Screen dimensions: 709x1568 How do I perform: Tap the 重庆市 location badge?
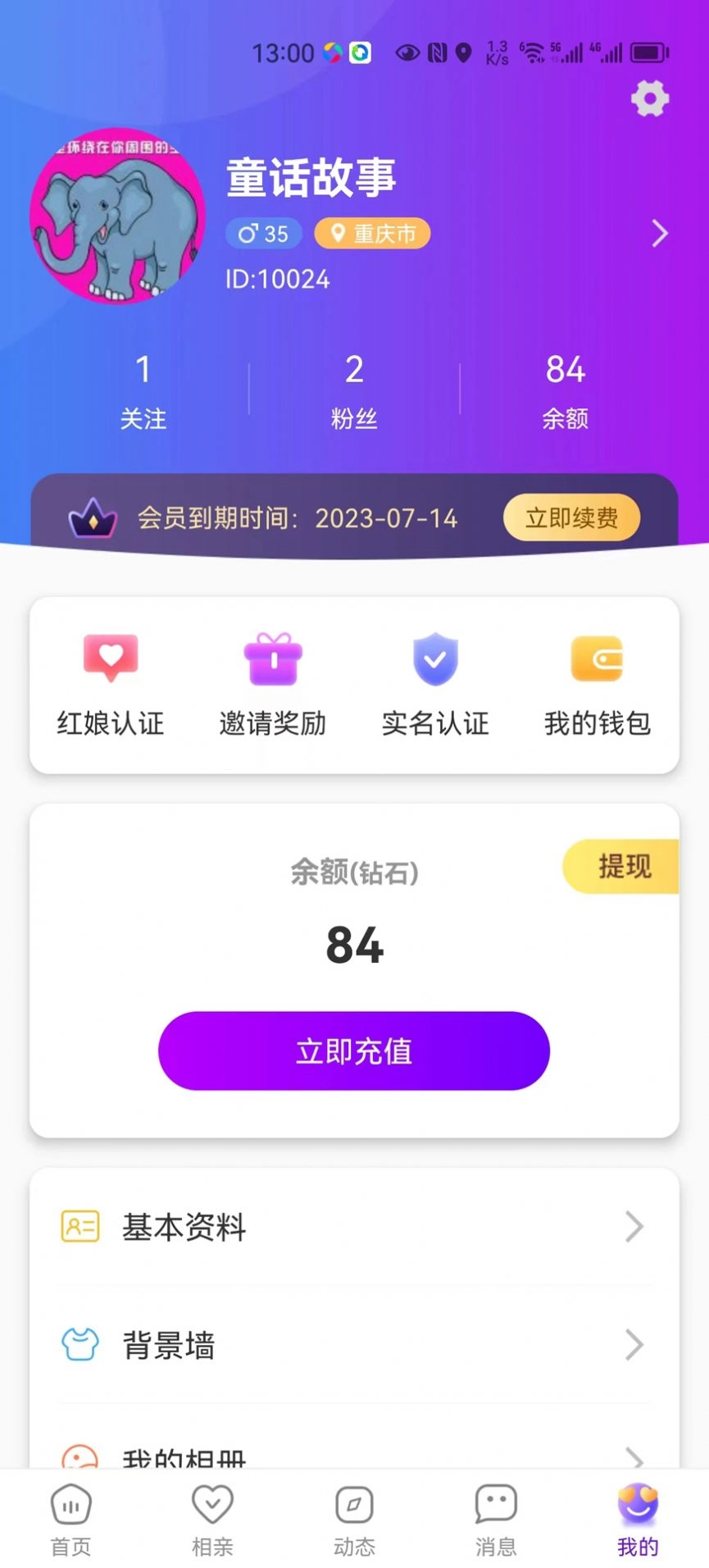click(x=371, y=234)
